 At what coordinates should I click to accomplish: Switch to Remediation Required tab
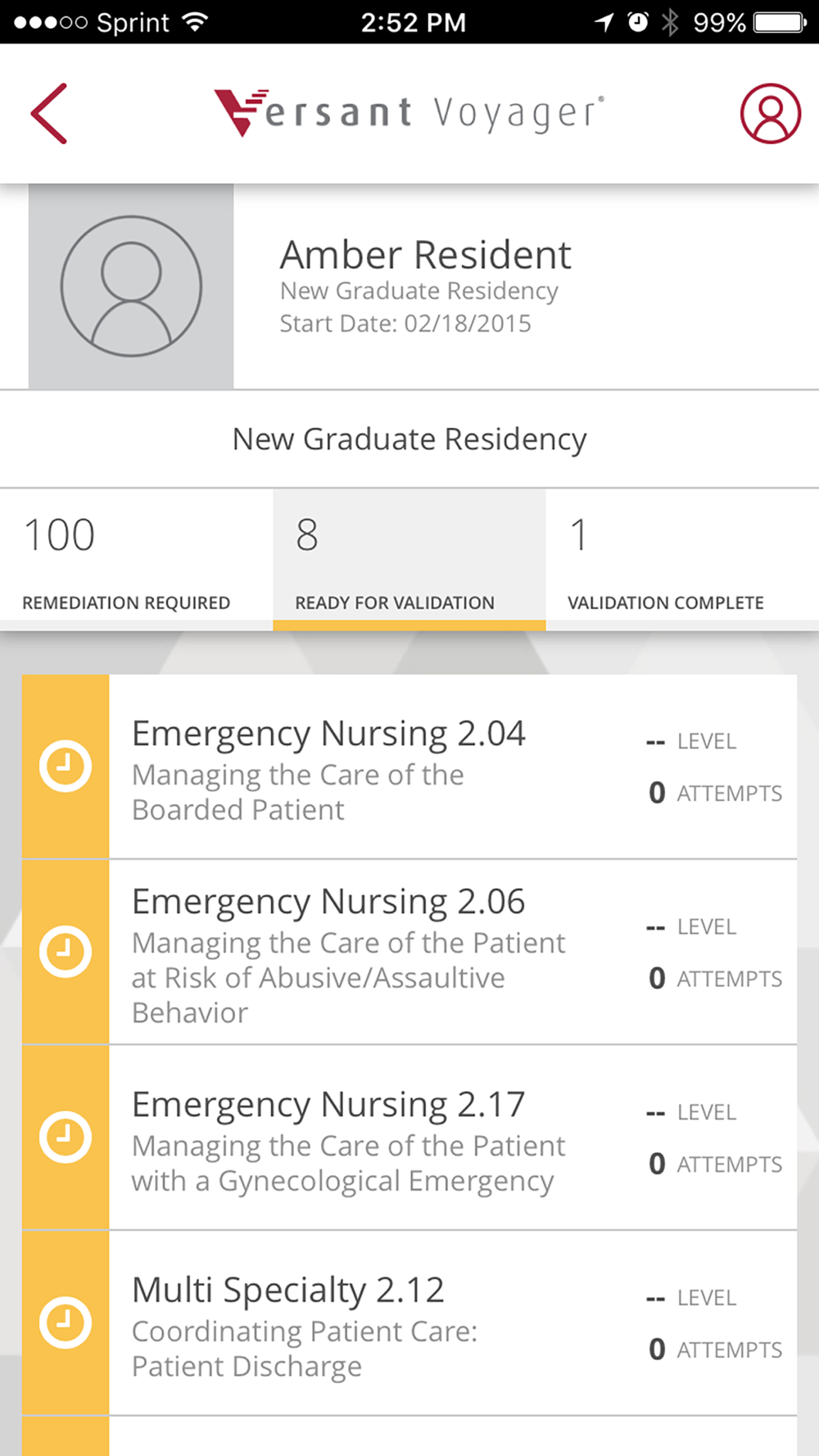(x=136, y=560)
